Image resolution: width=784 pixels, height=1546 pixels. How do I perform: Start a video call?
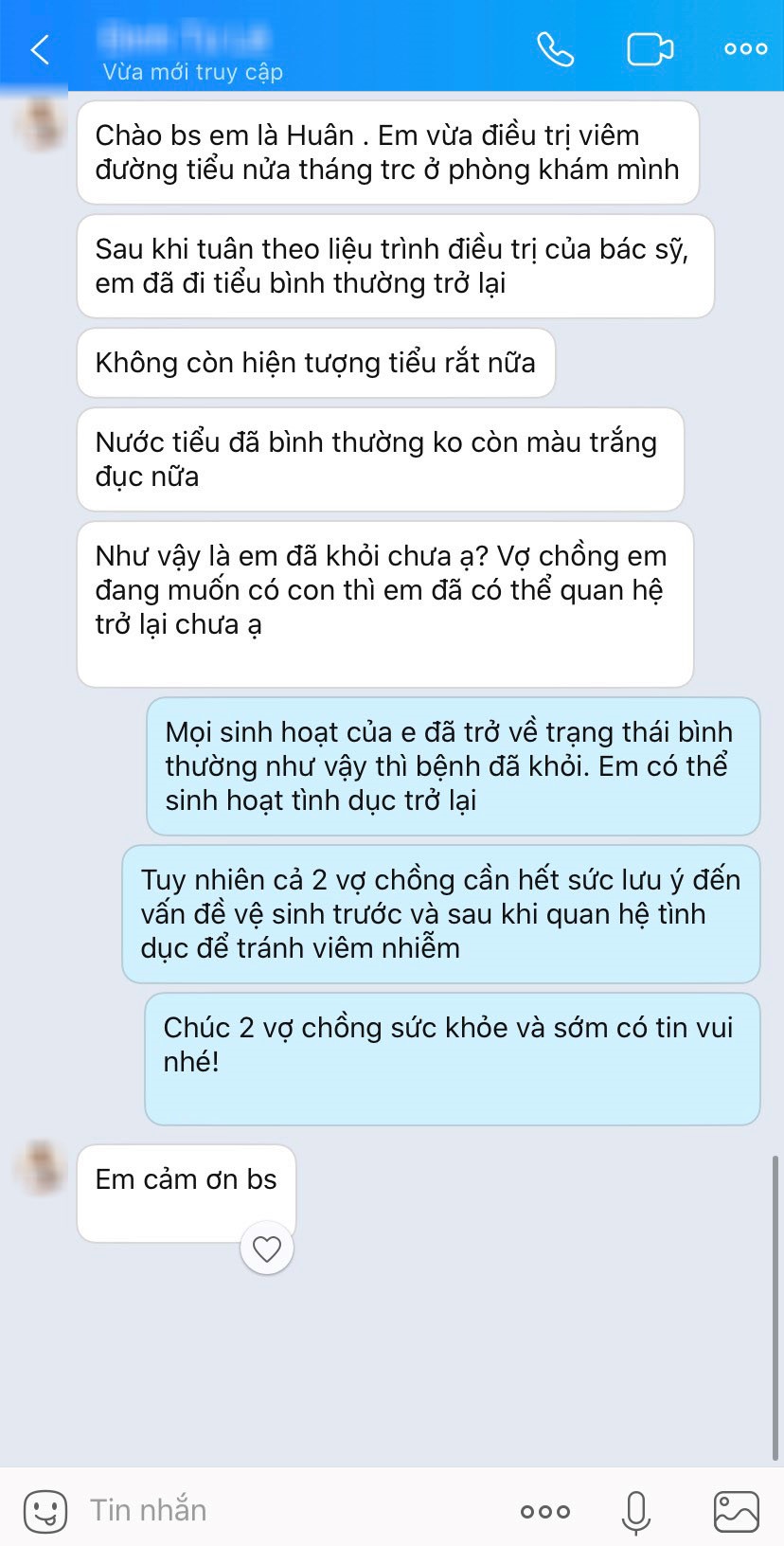[x=650, y=49]
